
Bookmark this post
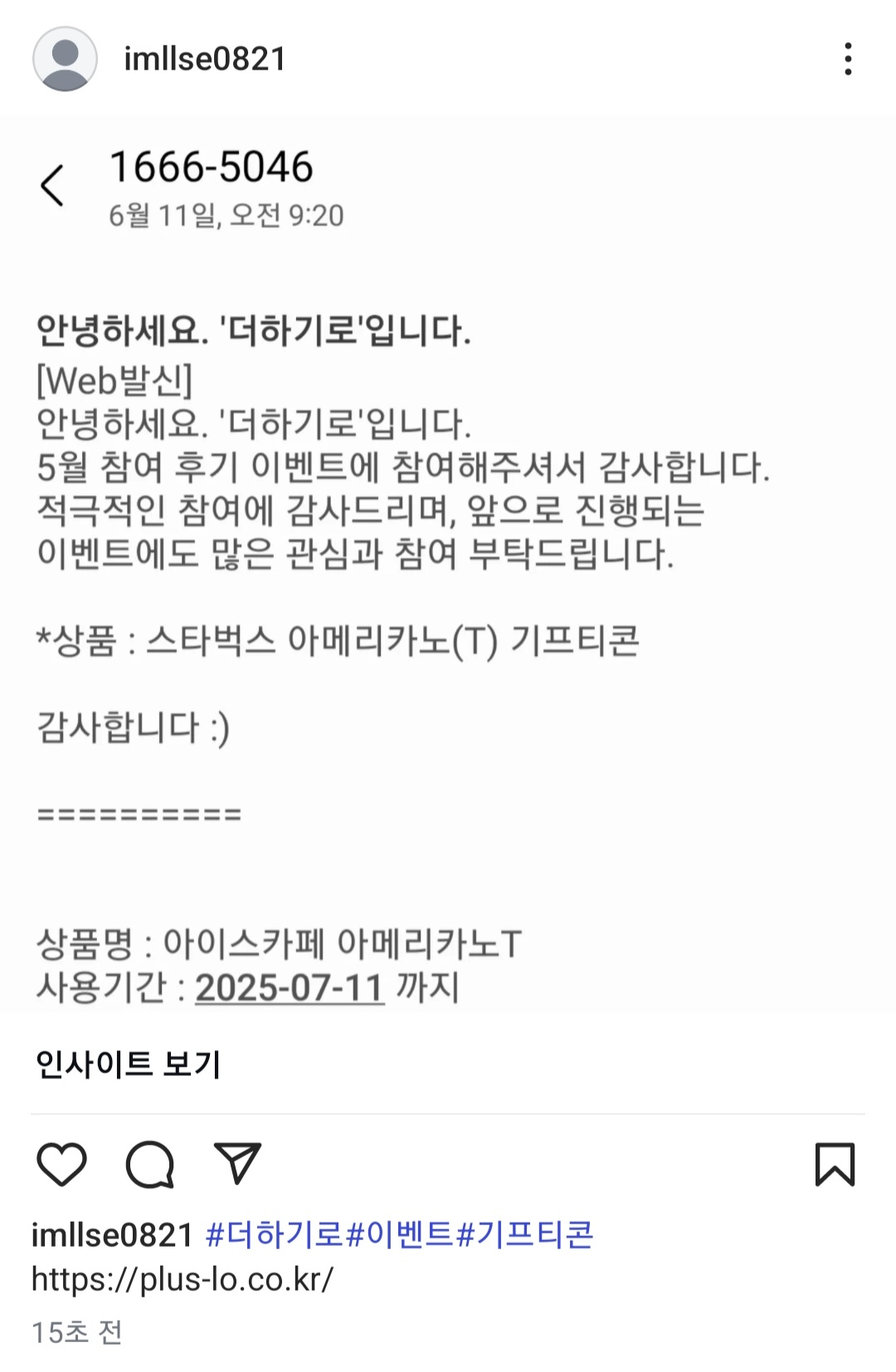pyautogui.click(x=835, y=1164)
